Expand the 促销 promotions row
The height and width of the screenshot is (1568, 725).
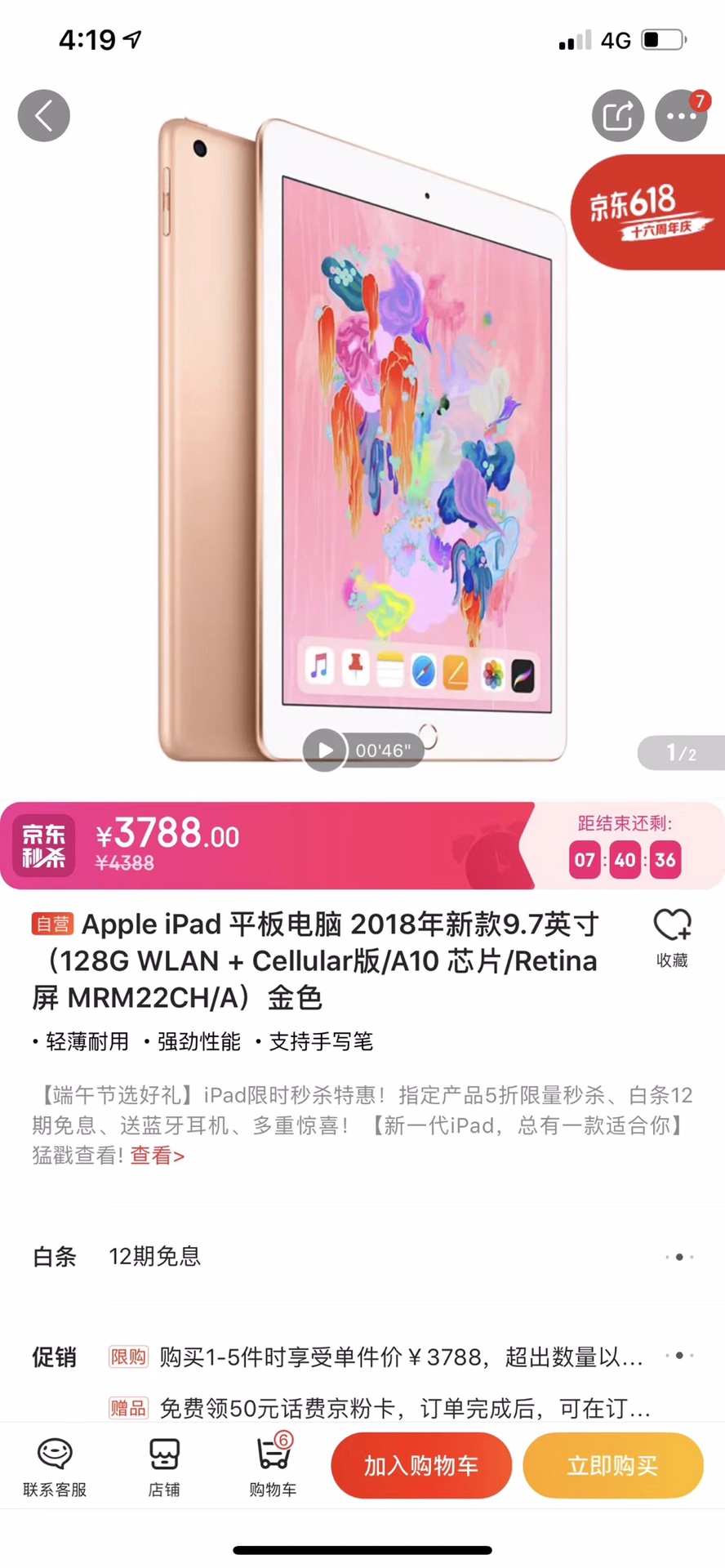tap(679, 1356)
